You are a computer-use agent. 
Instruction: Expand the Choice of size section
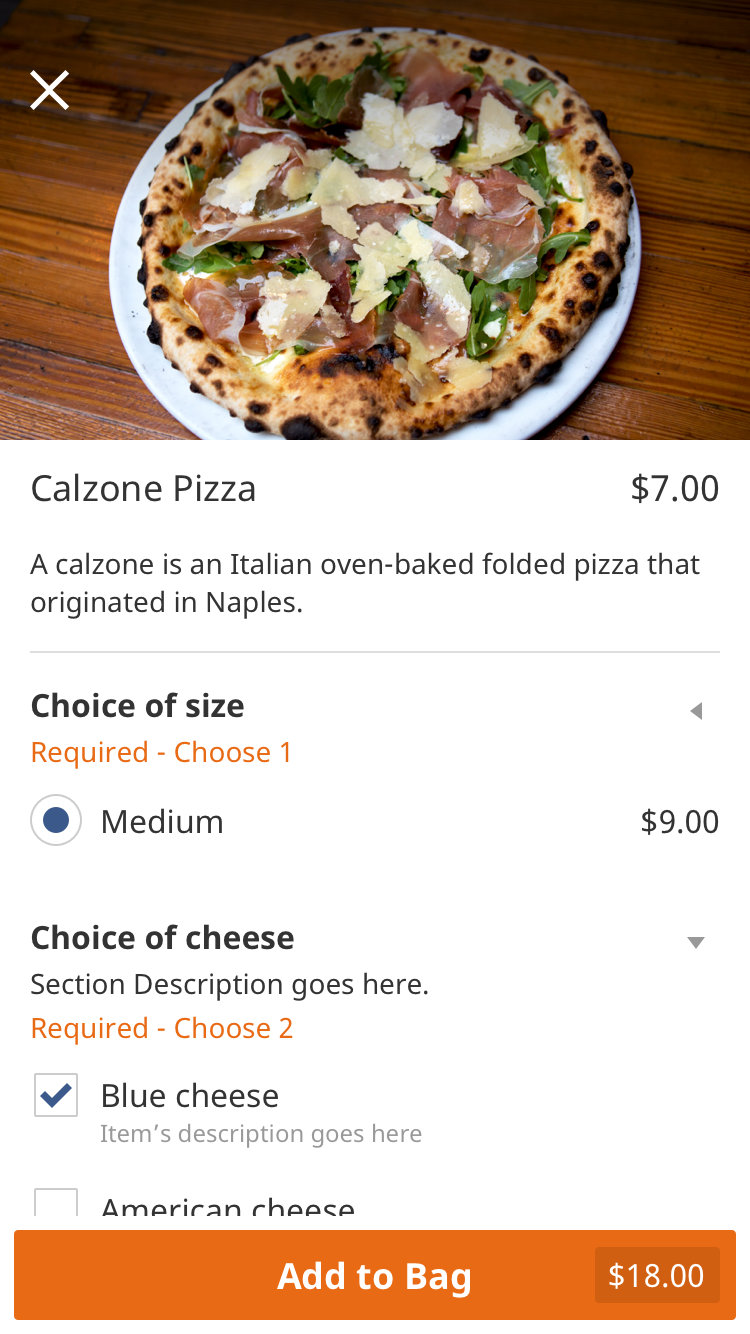pyautogui.click(x=696, y=711)
